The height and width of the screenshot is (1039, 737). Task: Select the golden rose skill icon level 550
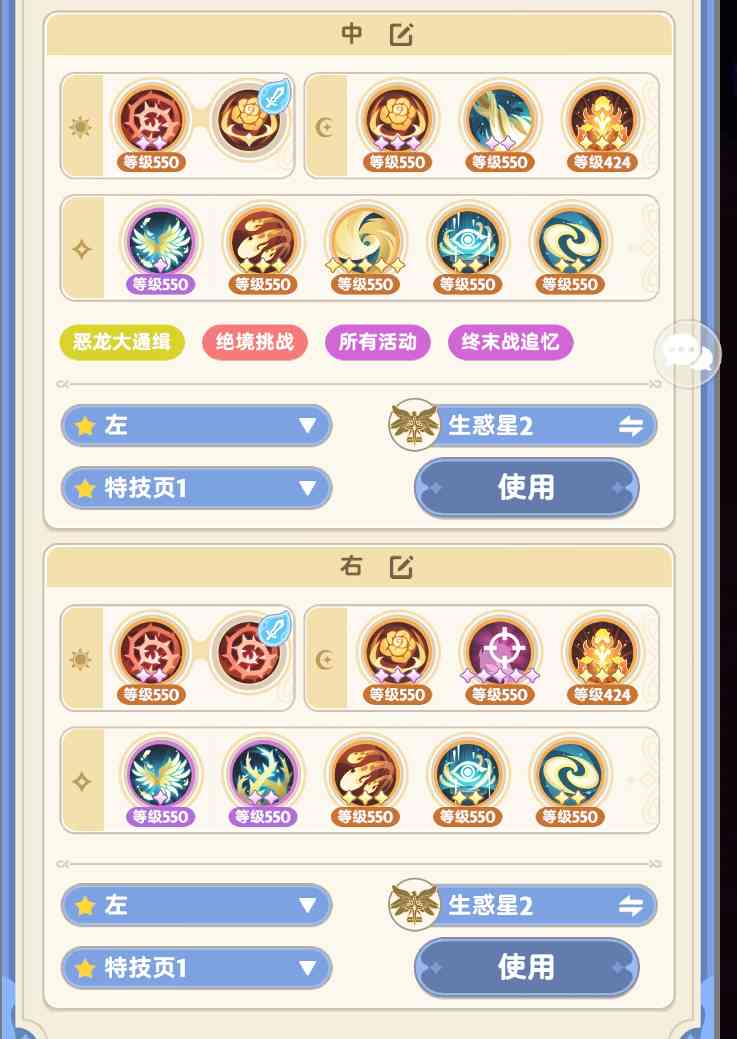(397, 120)
